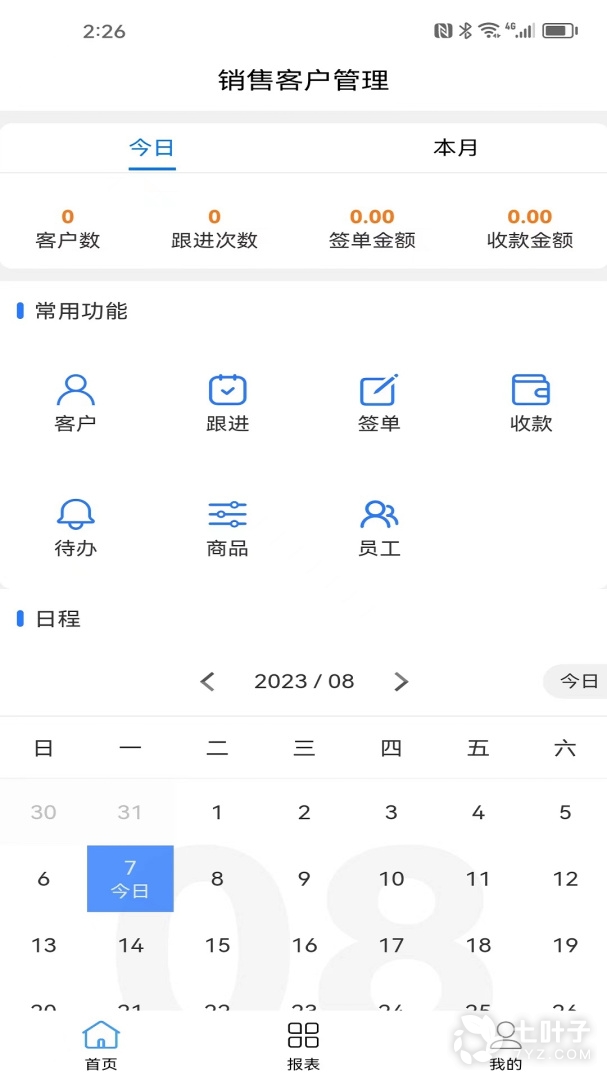This screenshot has height=1080, width=607.
Task: Switch to the 我的 tab
Action: tap(506, 1045)
